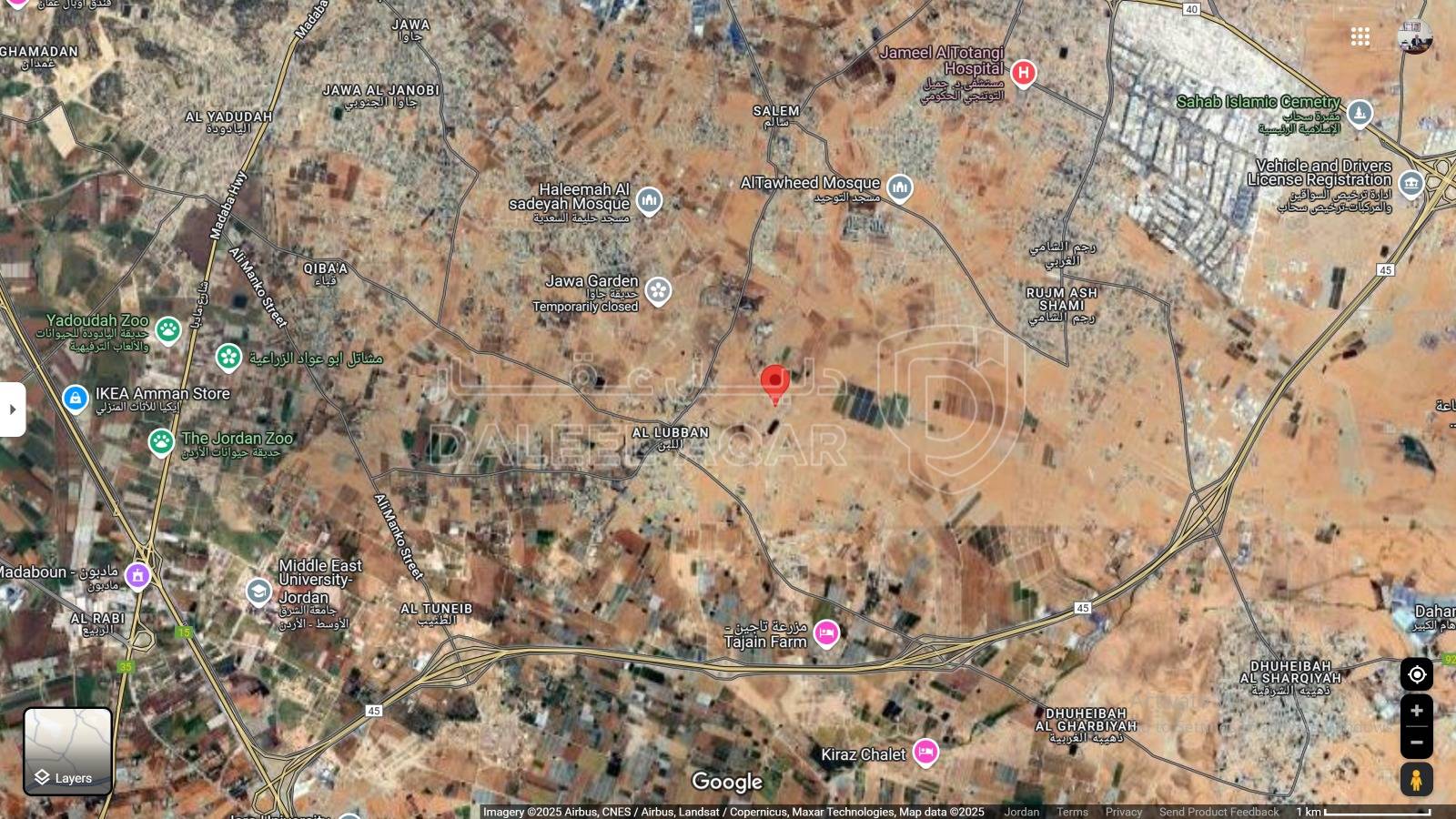Show my current location

pyautogui.click(x=1416, y=674)
